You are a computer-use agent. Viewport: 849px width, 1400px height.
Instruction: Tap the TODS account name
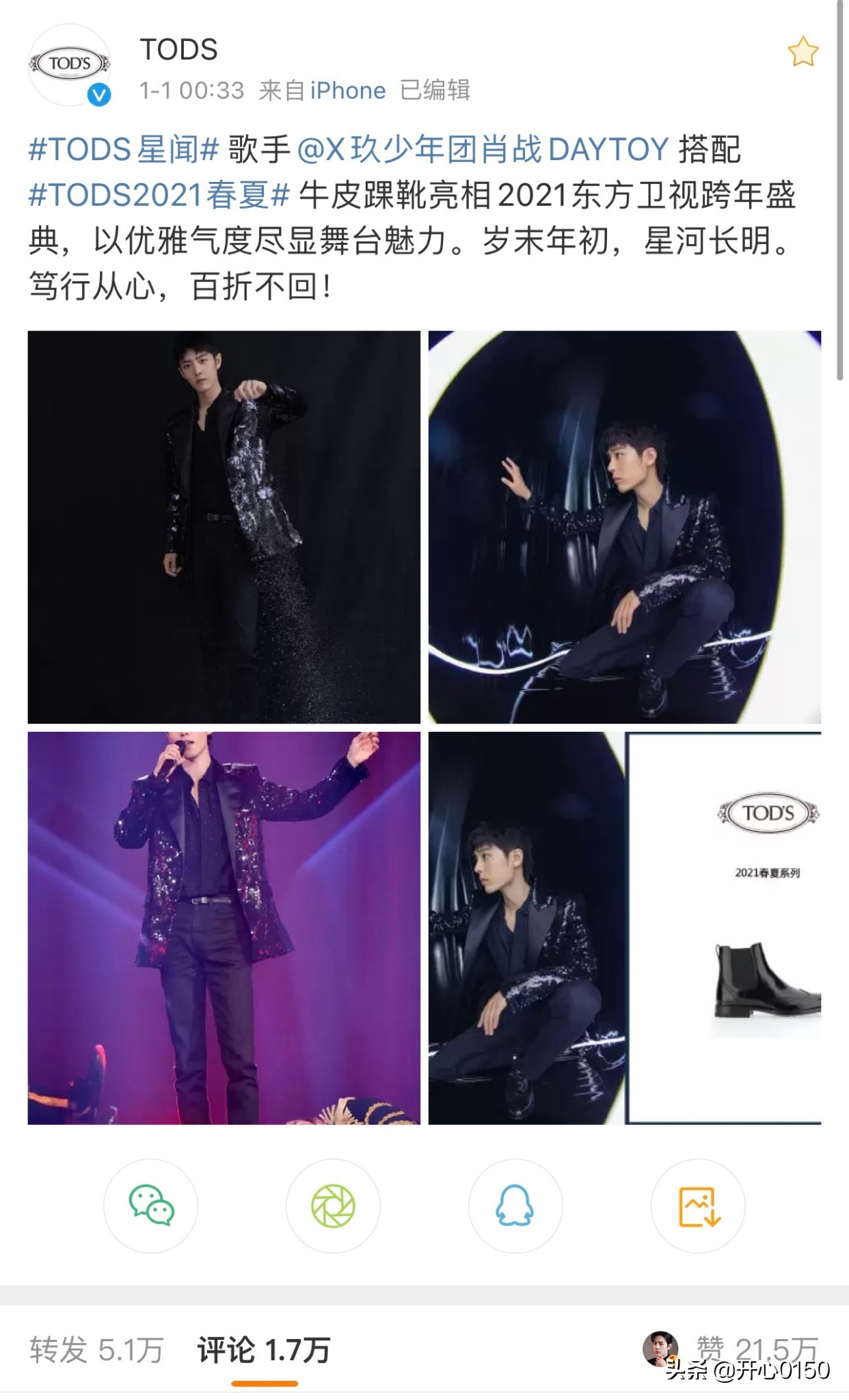click(178, 50)
